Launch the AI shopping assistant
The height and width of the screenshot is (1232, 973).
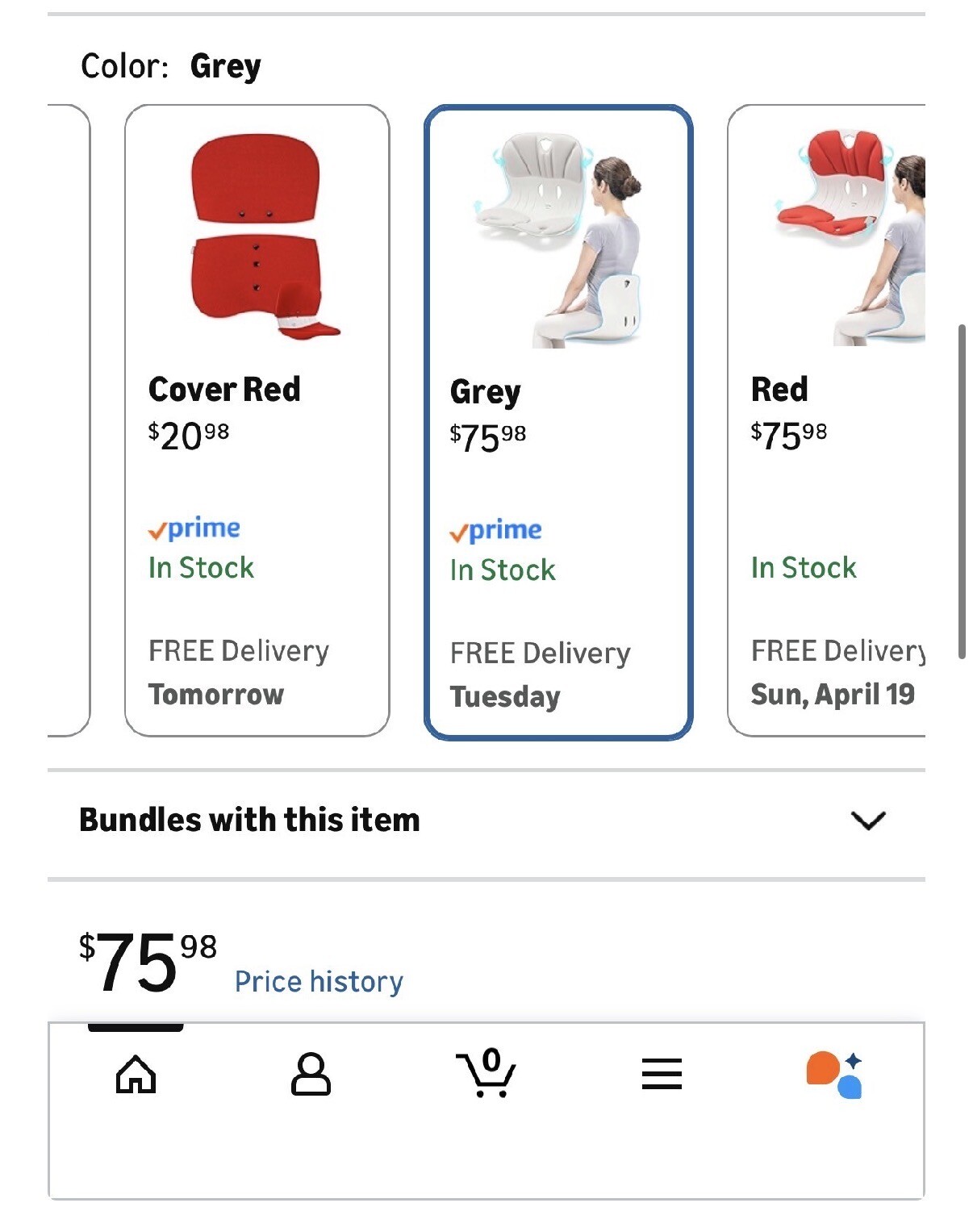[x=834, y=1075]
